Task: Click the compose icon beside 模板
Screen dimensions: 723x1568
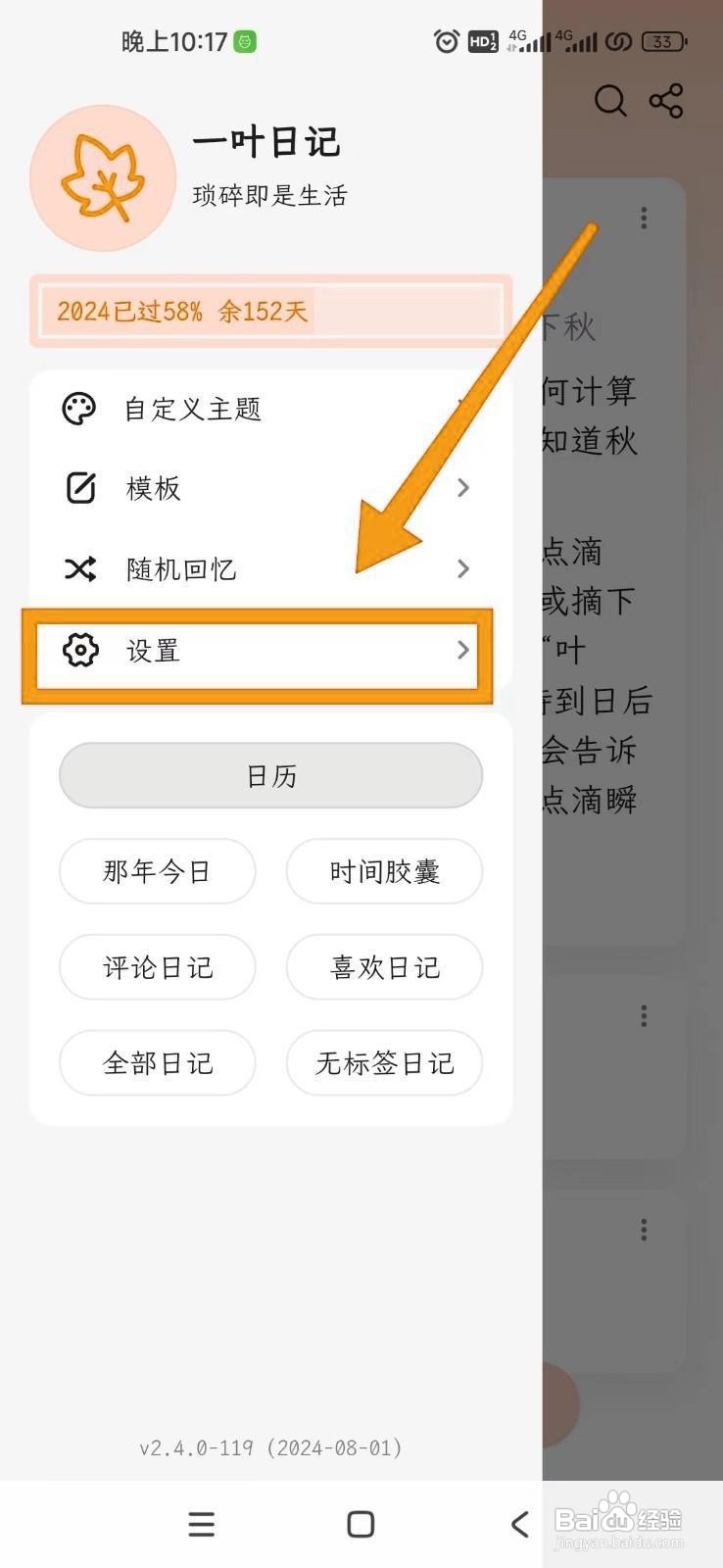Action: click(79, 488)
